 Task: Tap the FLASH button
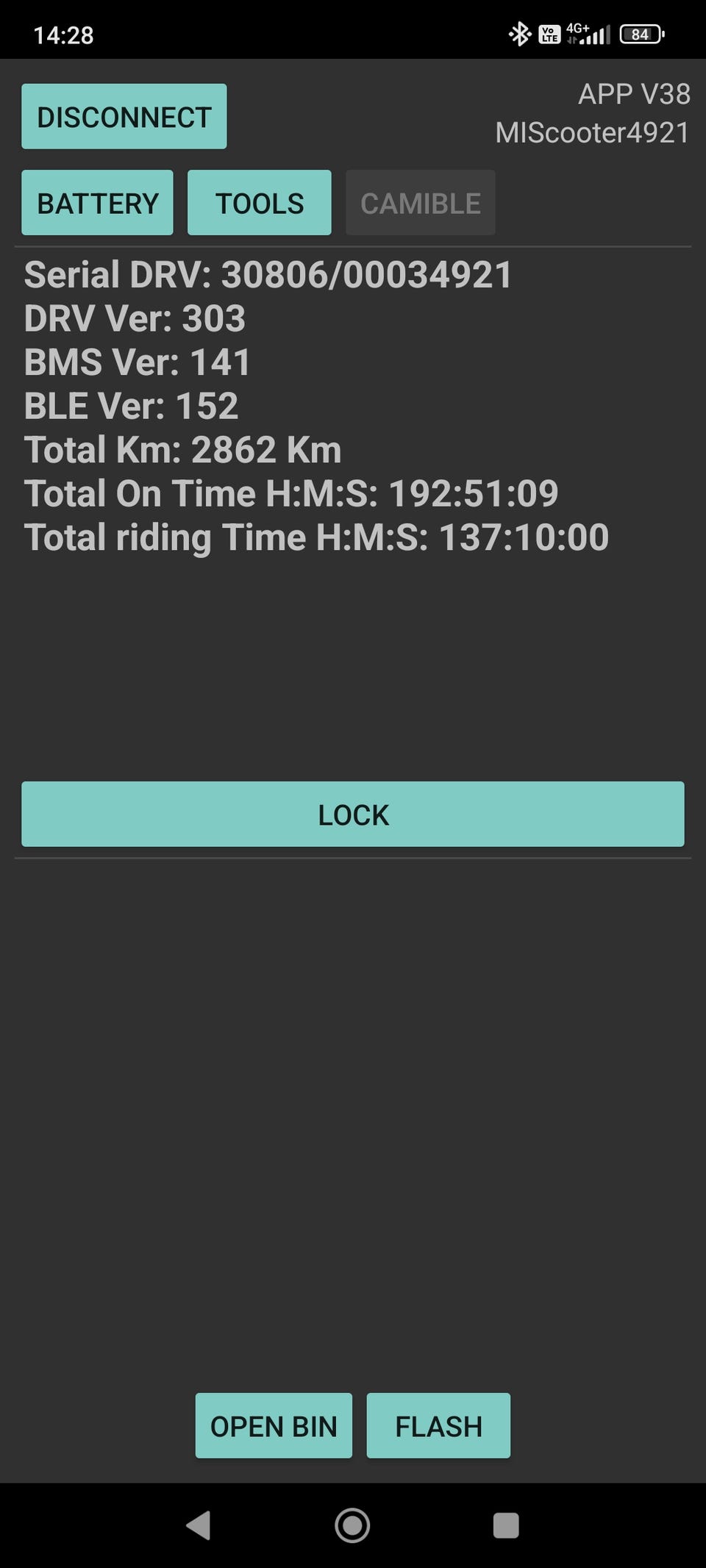click(x=438, y=1425)
